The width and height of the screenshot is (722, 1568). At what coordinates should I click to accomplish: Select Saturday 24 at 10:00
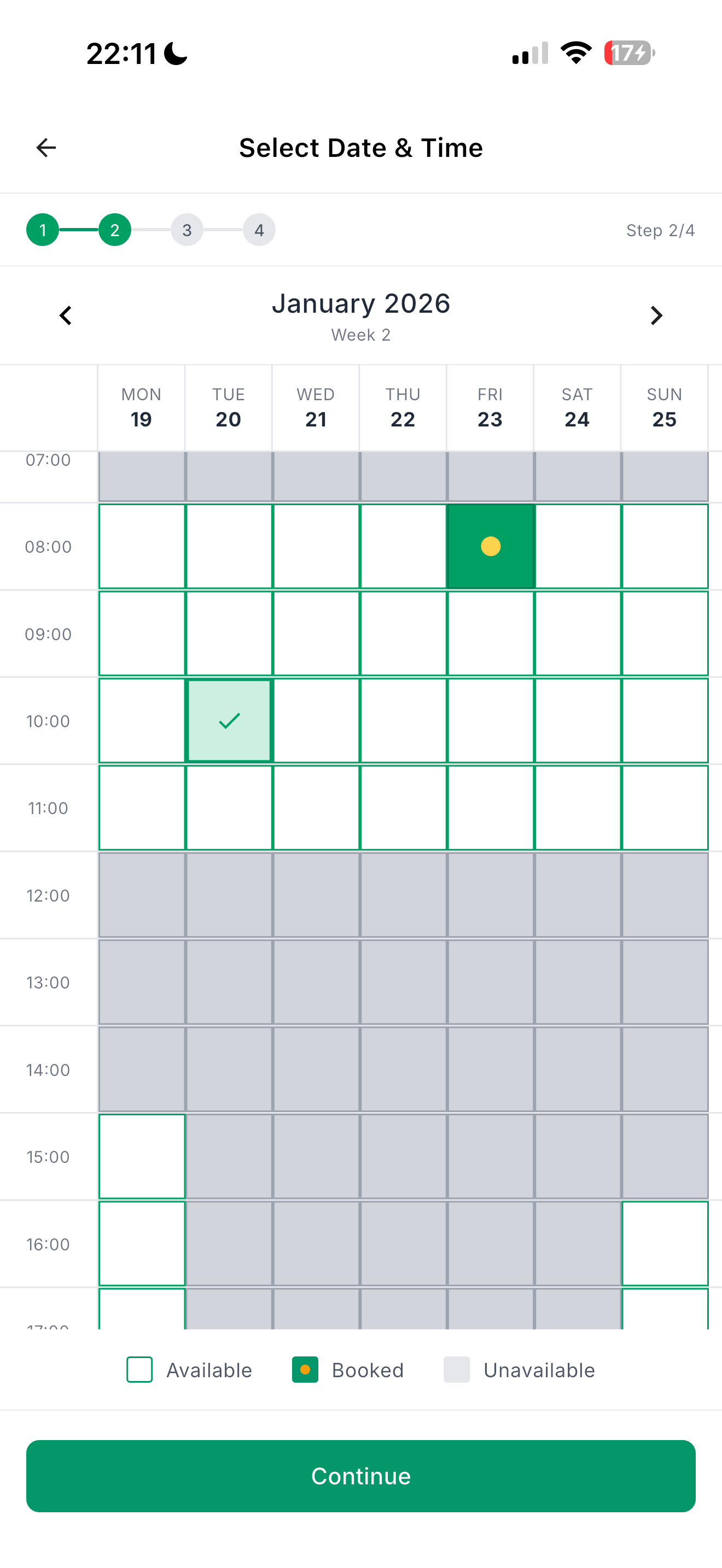[x=577, y=721]
